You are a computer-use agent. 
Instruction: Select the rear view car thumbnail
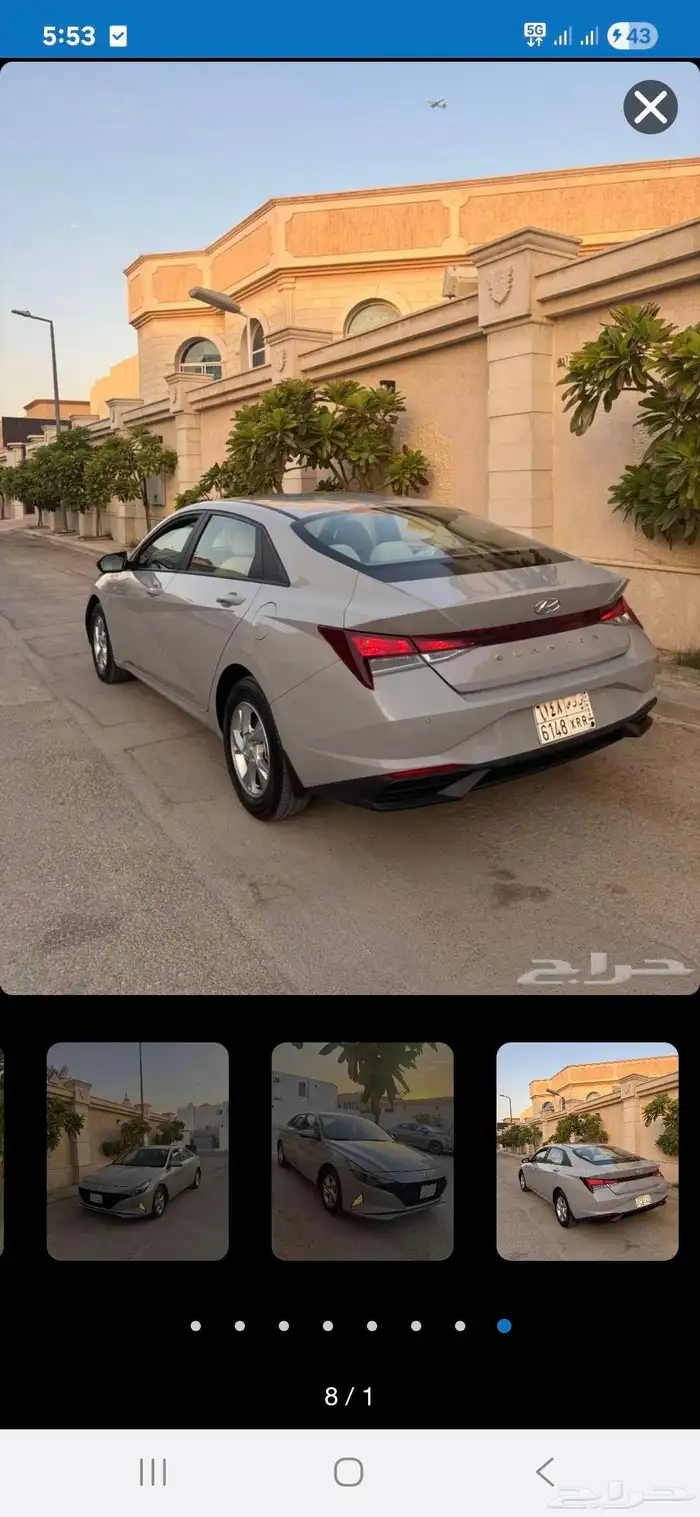[587, 1151]
